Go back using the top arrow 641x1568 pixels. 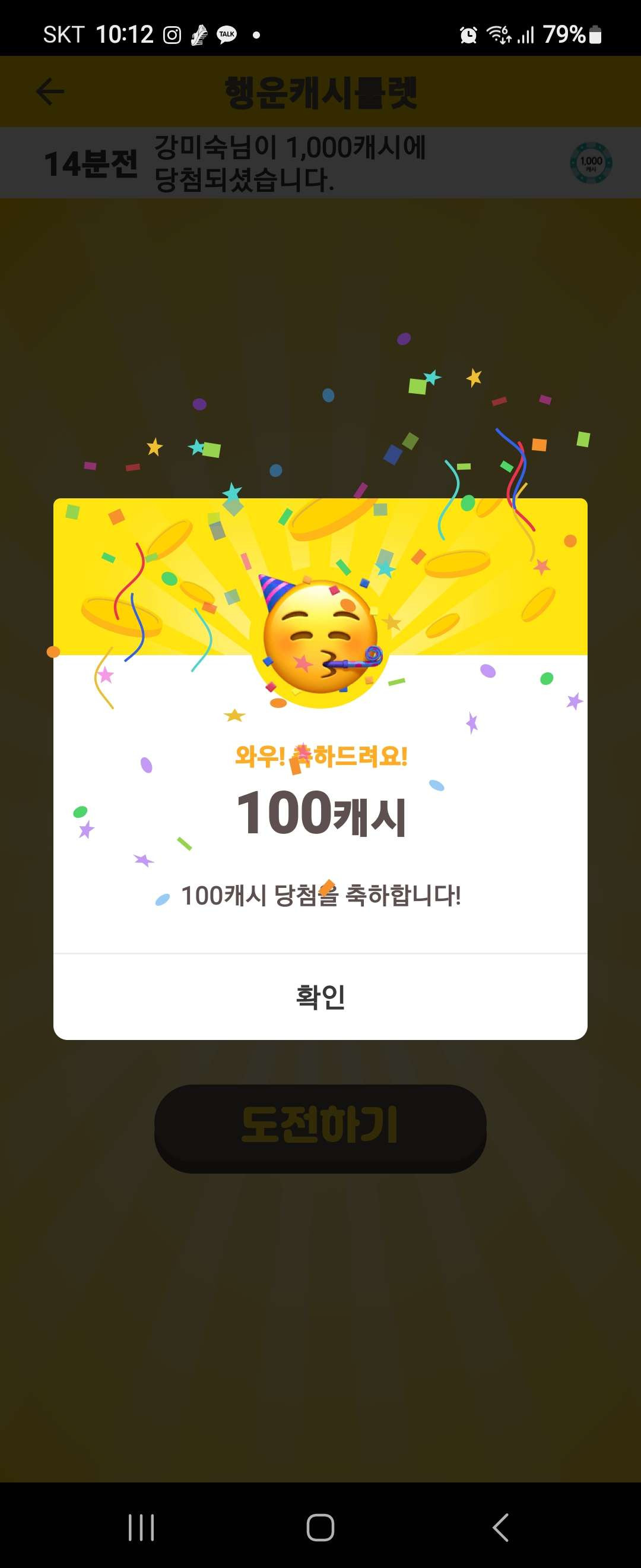click(x=50, y=92)
